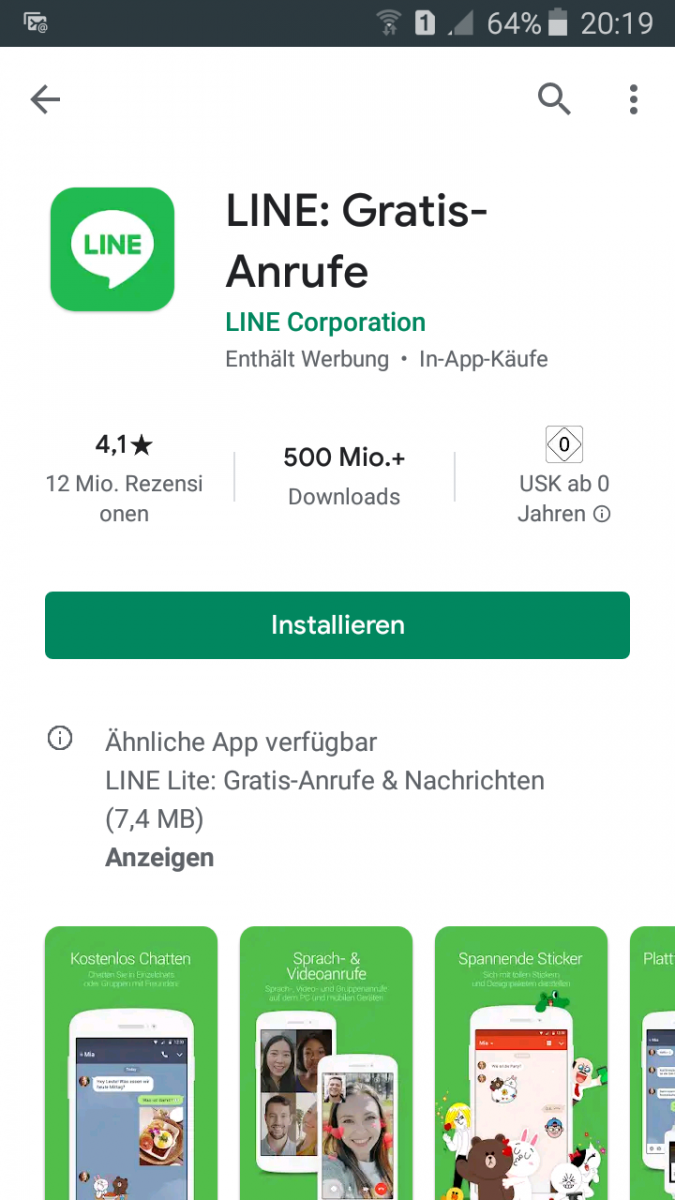Tap Anzeigen to view LINE Lite
This screenshot has width=675, height=1200.
click(x=159, y=857)
